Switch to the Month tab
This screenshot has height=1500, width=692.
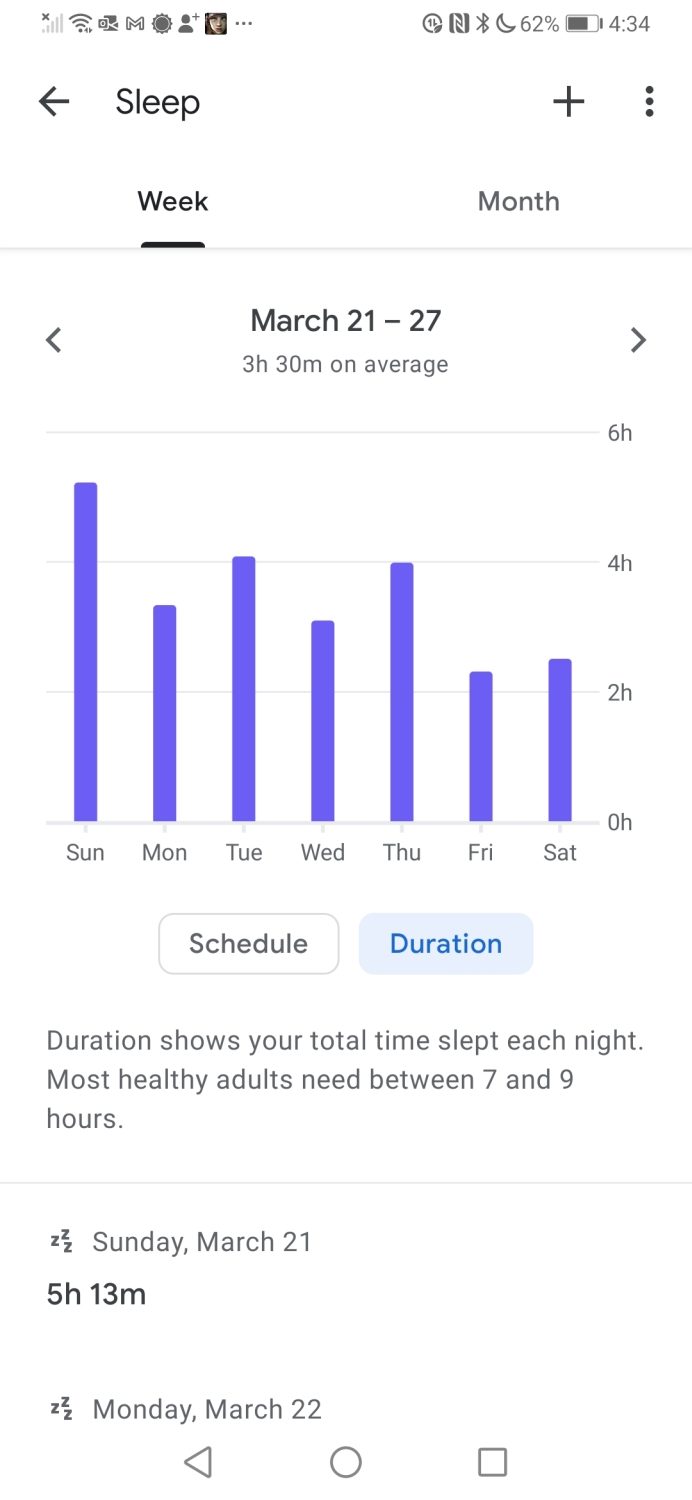click(x=519, y=202)
